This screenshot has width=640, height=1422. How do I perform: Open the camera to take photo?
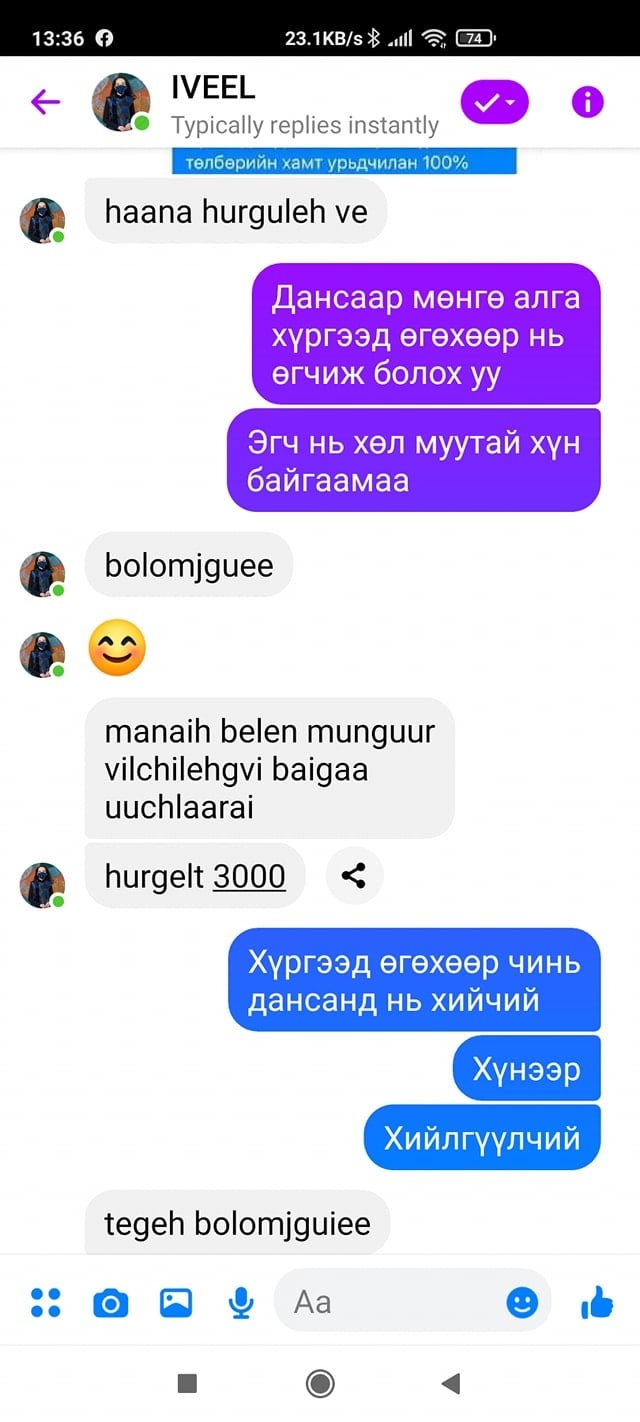pos(111,1302)
